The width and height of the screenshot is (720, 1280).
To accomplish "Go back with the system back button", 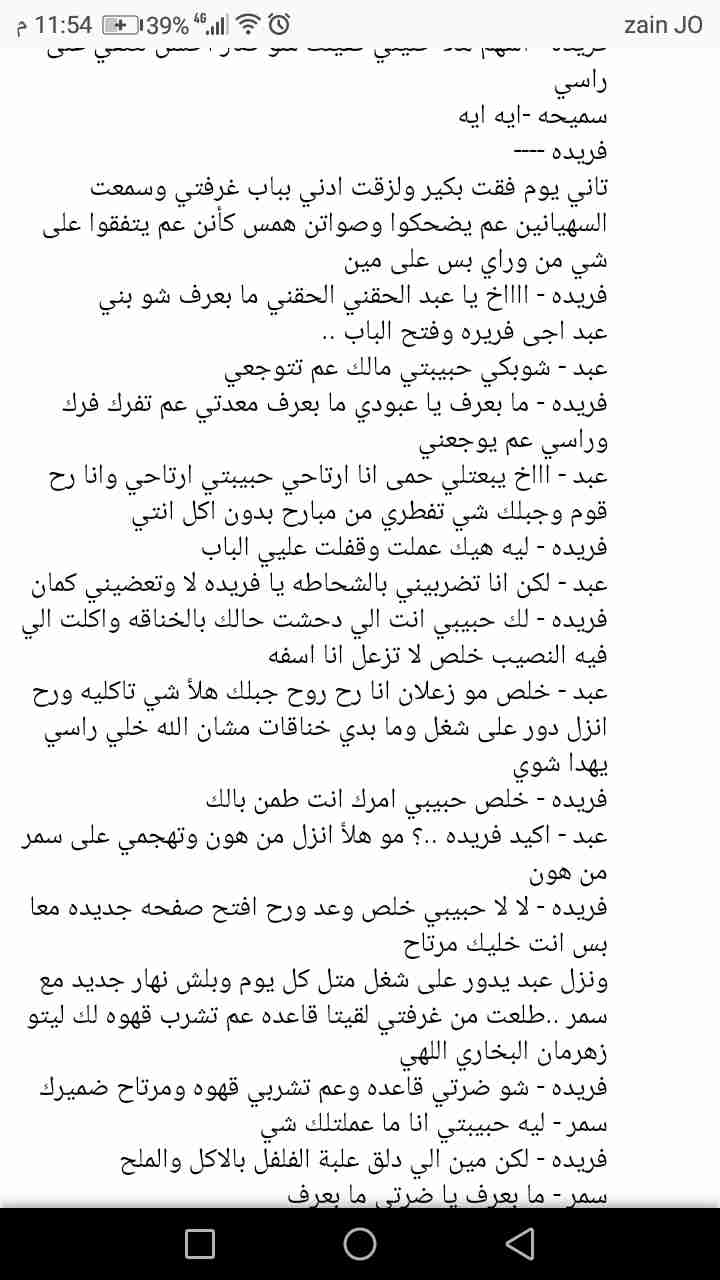I will click(x=519, y=1243).
